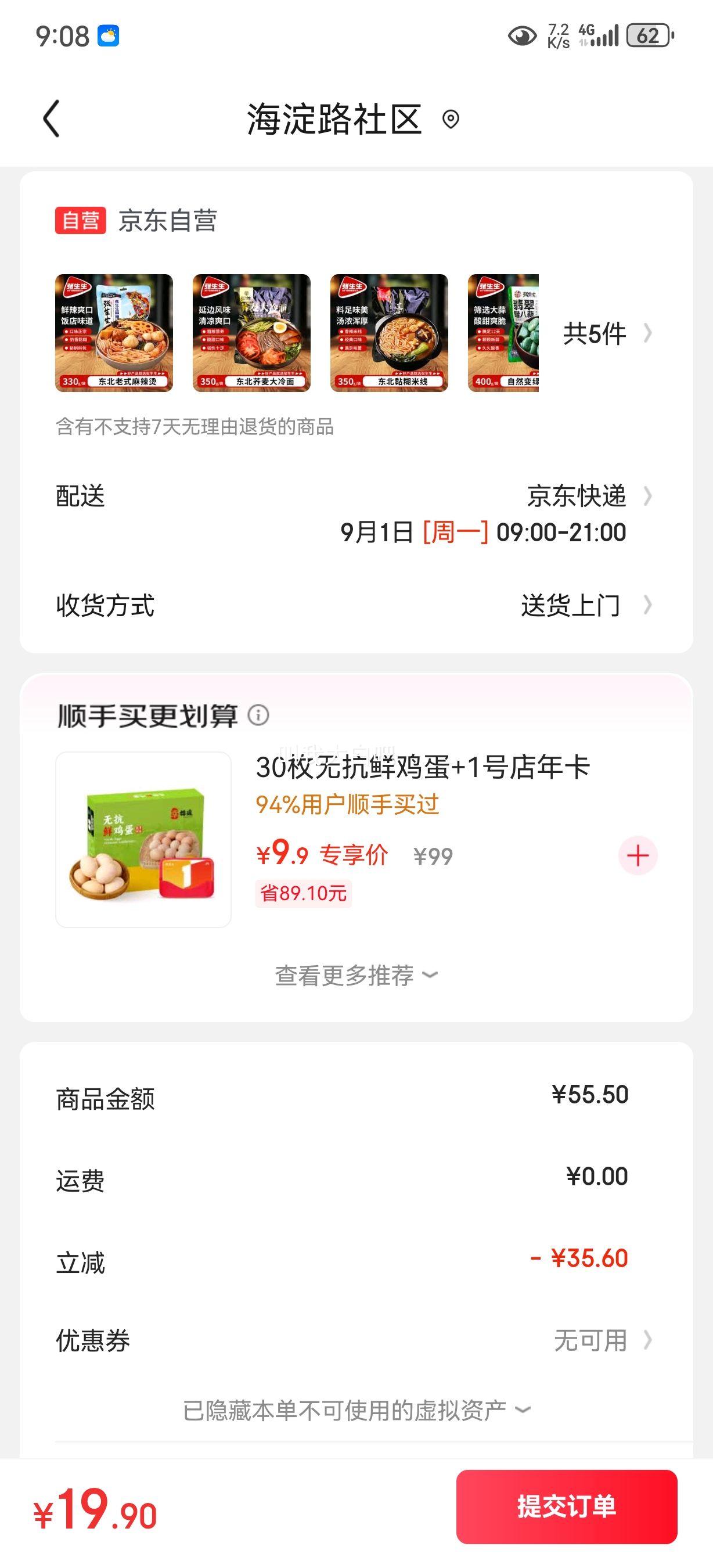This screenshot has height=1568, width=713.
Task: Submit the order with 提交订单
Action: 566,1506
